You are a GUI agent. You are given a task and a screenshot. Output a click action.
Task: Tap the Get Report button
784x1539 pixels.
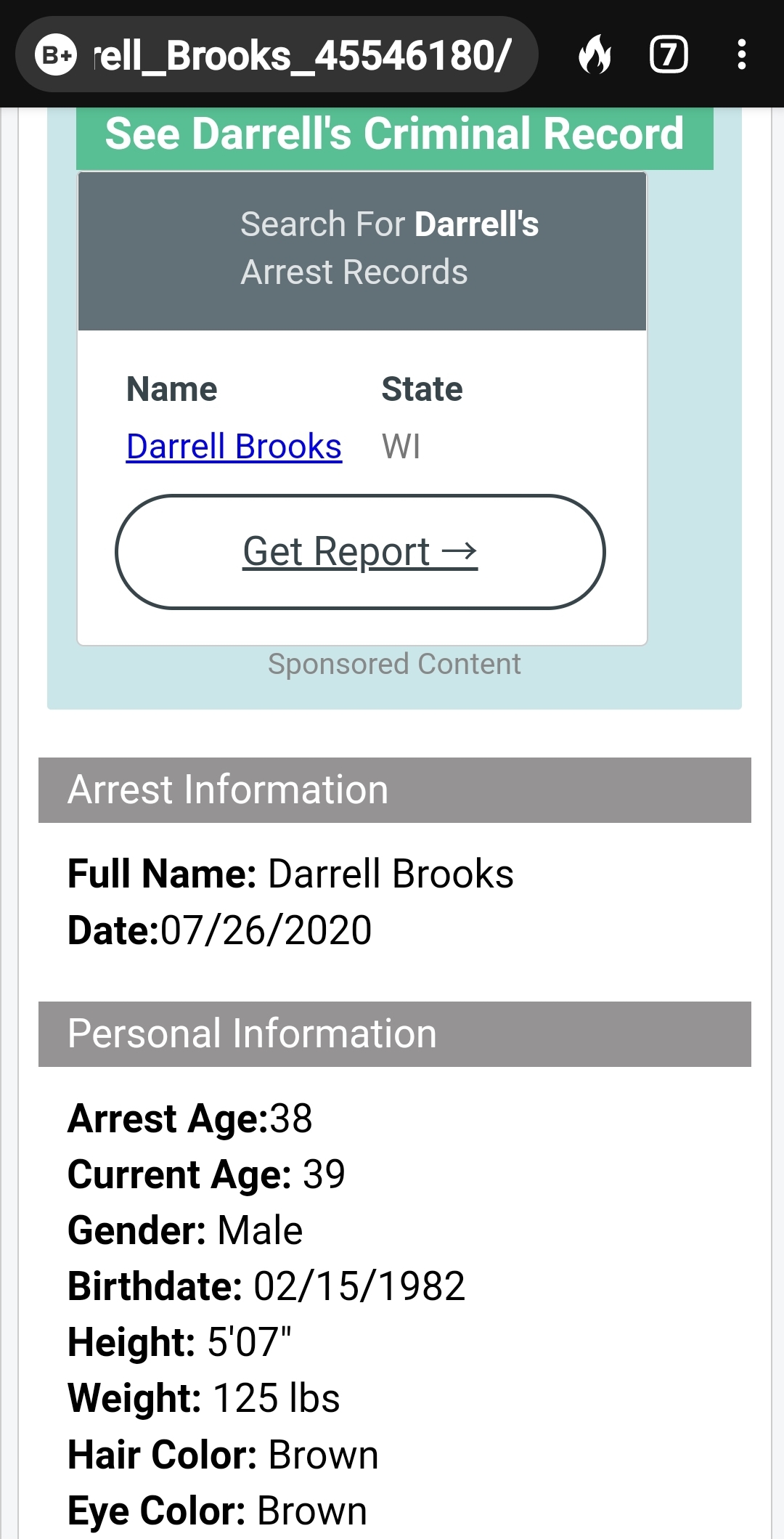pyautogui.click(x=360, y=552)
